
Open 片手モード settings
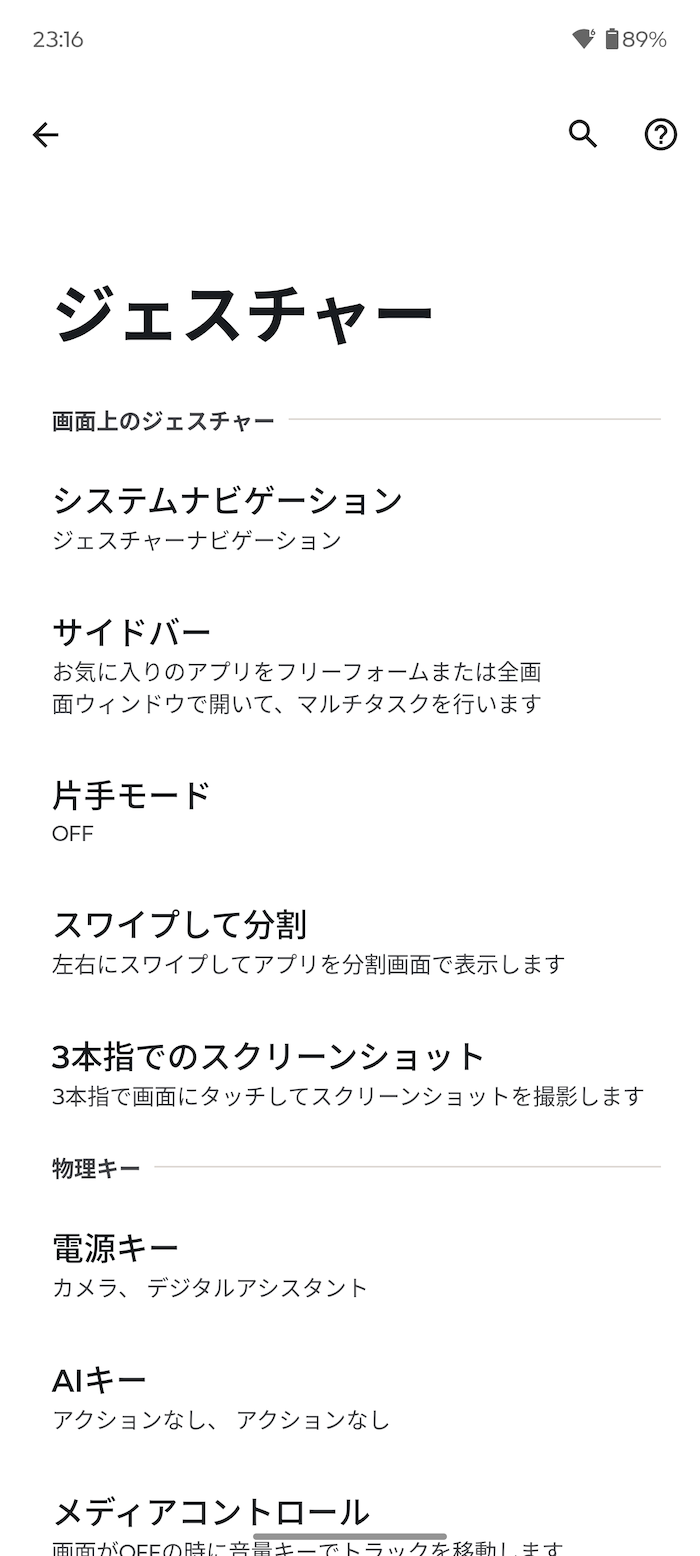coord(350,813)
